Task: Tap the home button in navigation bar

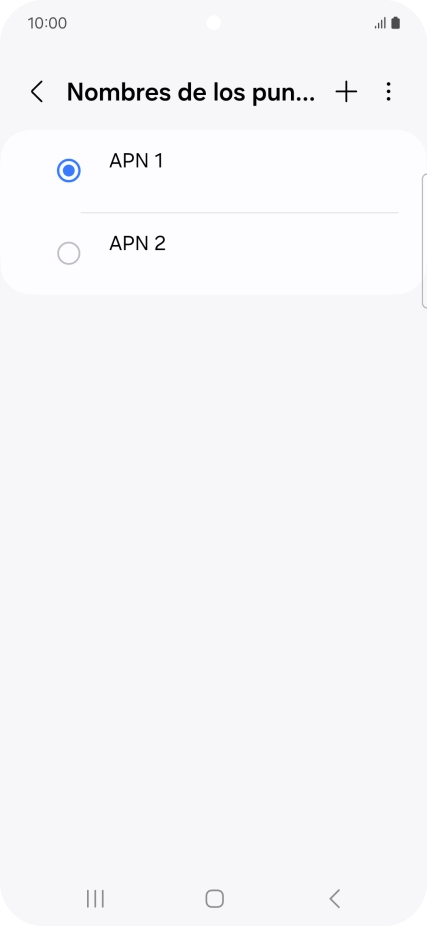Action: pos(214,899)
